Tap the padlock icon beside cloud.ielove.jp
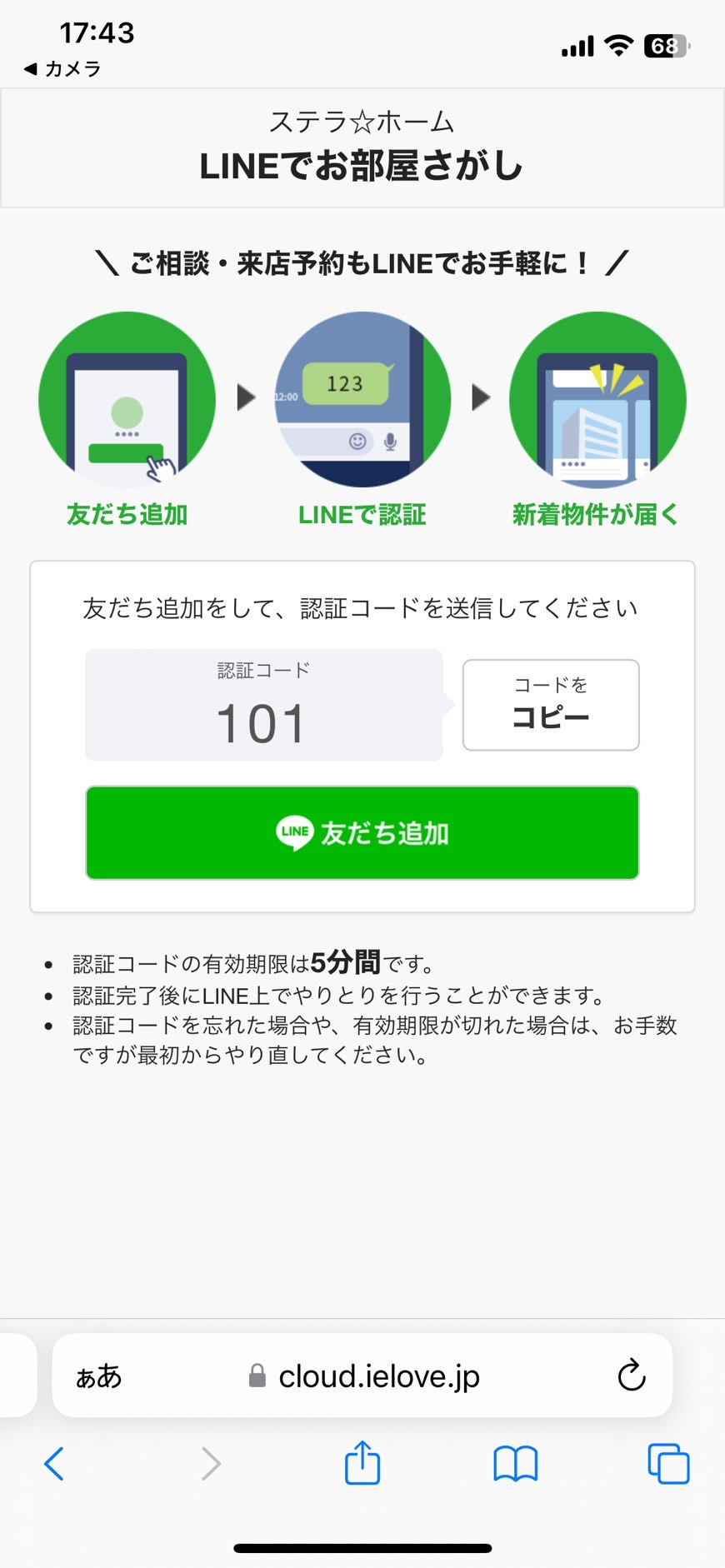 257,1376
